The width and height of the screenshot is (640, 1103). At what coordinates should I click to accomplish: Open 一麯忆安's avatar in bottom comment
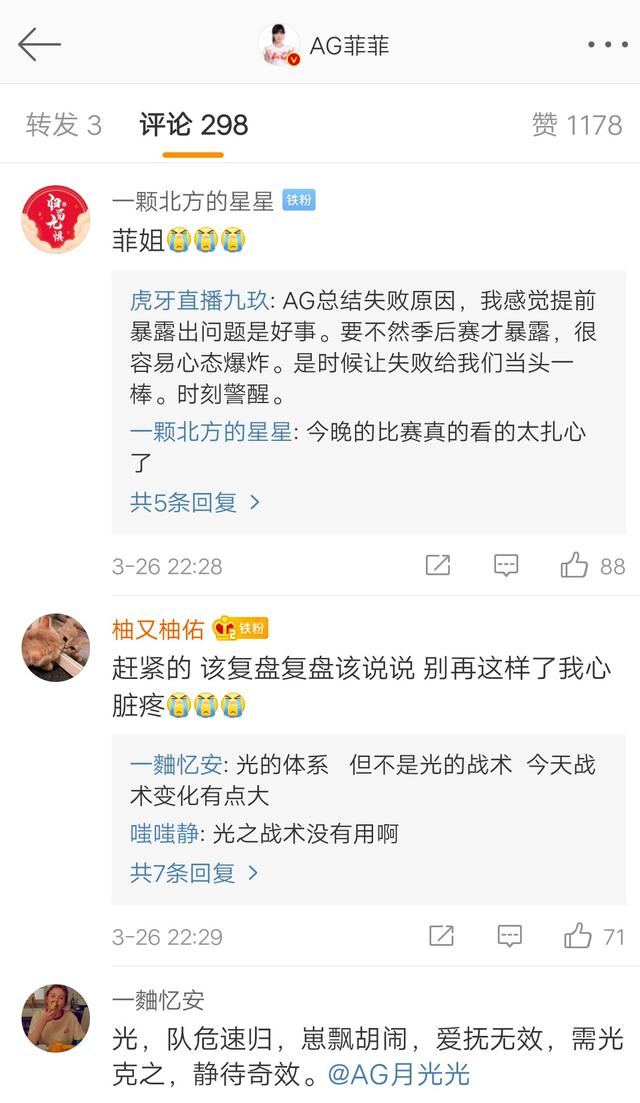coord(56,1018)
